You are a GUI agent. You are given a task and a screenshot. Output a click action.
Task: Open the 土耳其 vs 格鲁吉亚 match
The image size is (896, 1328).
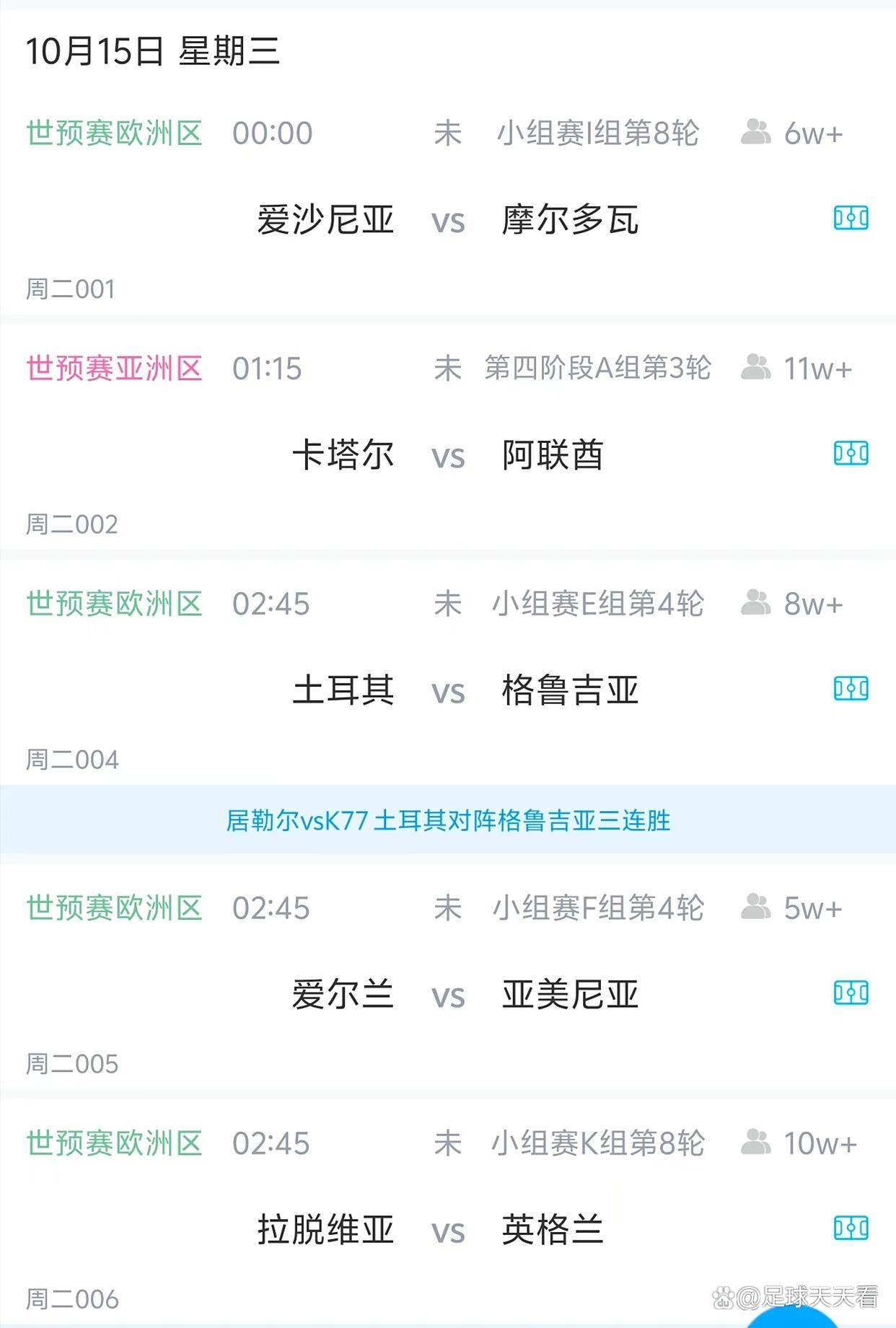(447, 690)
